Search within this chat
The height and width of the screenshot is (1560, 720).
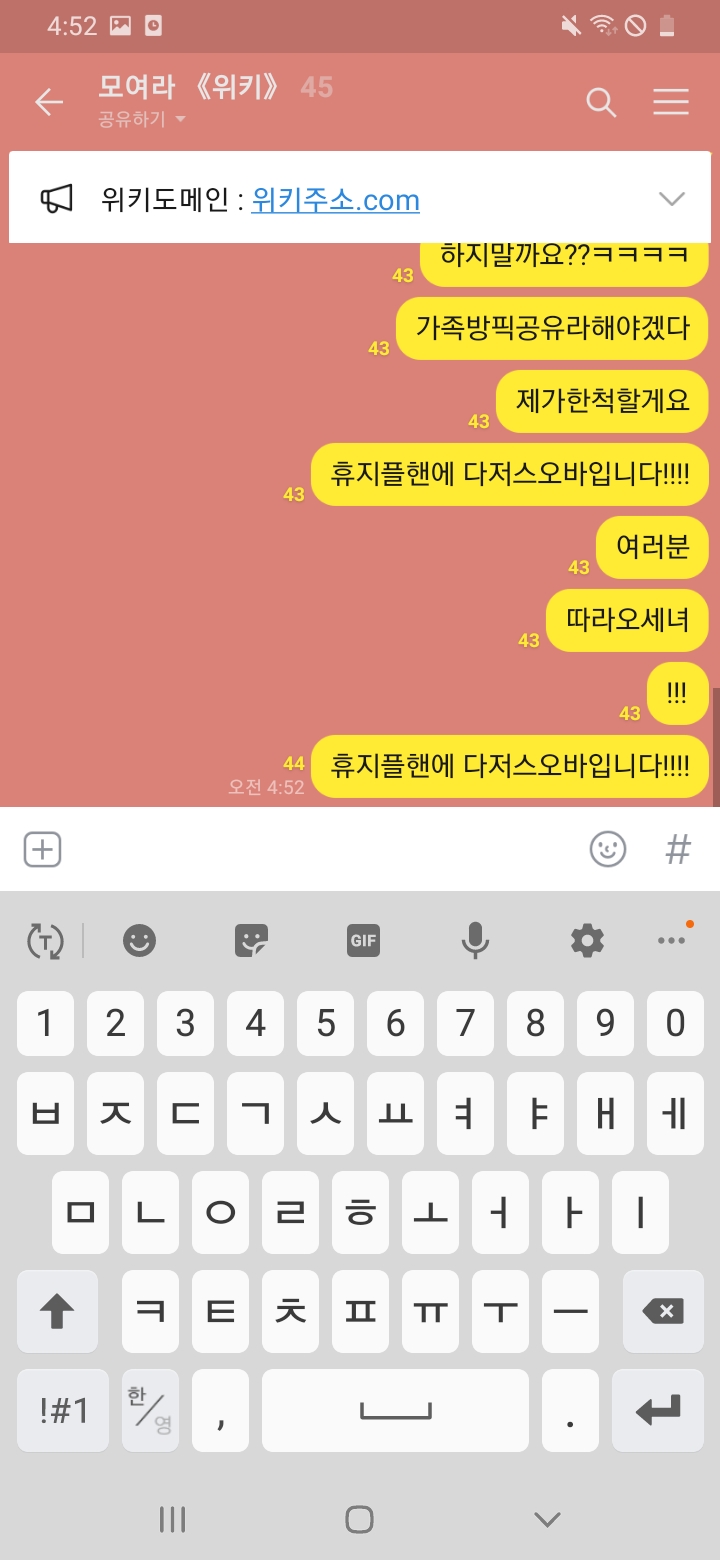[x=600, y=102]
